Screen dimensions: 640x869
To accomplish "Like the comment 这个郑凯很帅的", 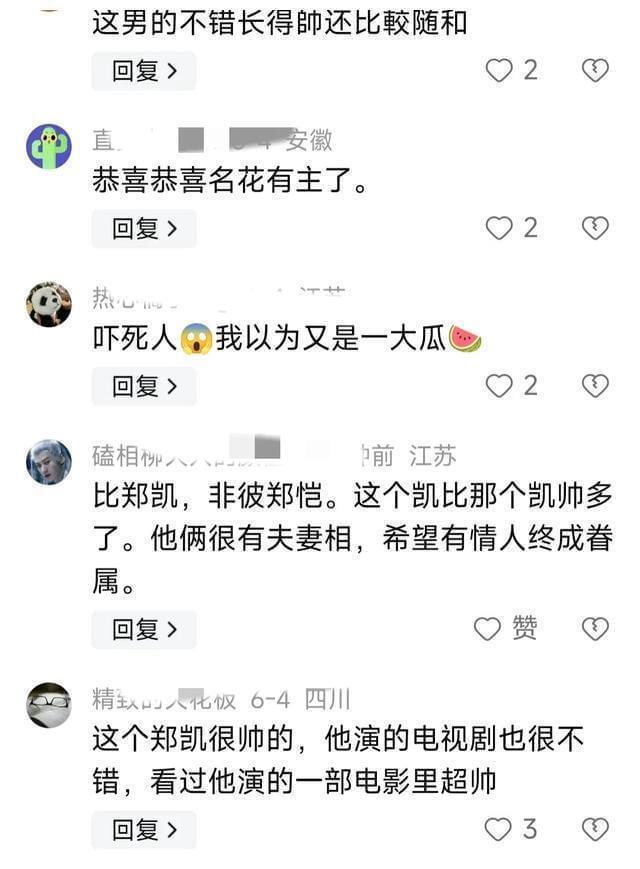I will click(x=499, y=829).
